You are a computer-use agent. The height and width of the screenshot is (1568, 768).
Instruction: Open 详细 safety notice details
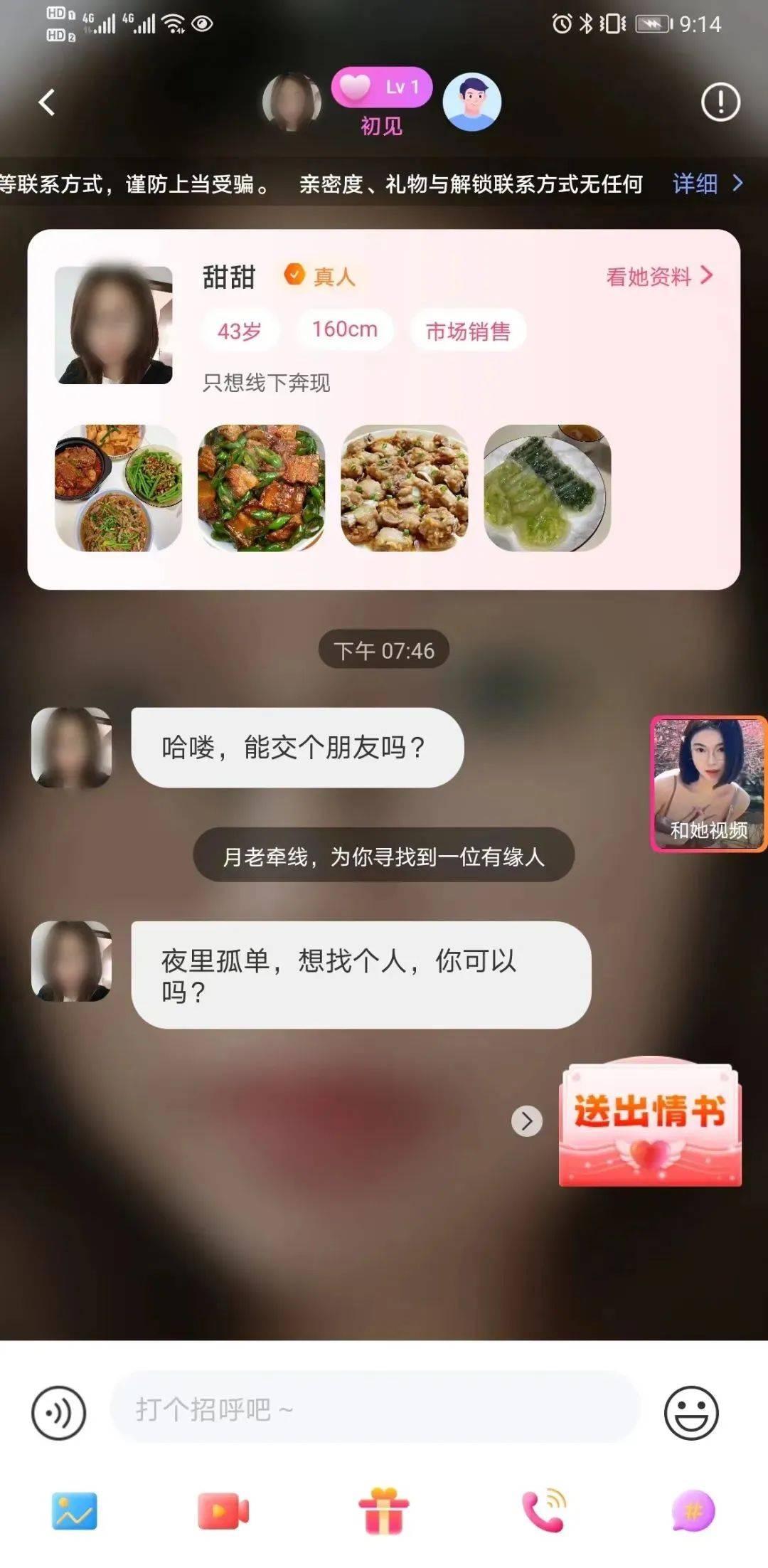coord(707,184)
